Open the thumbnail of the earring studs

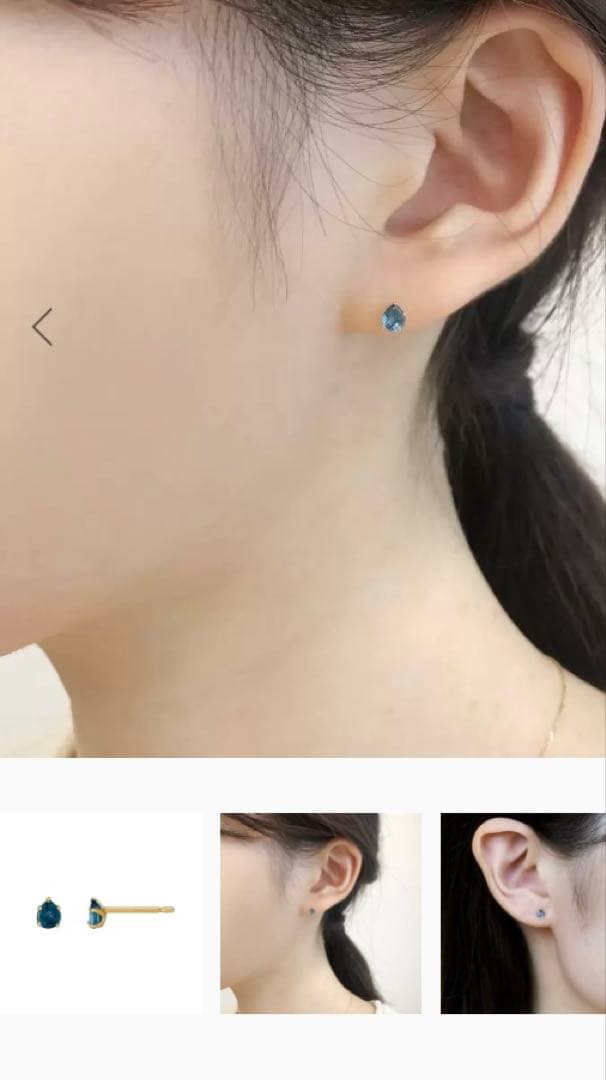point(101,912)
